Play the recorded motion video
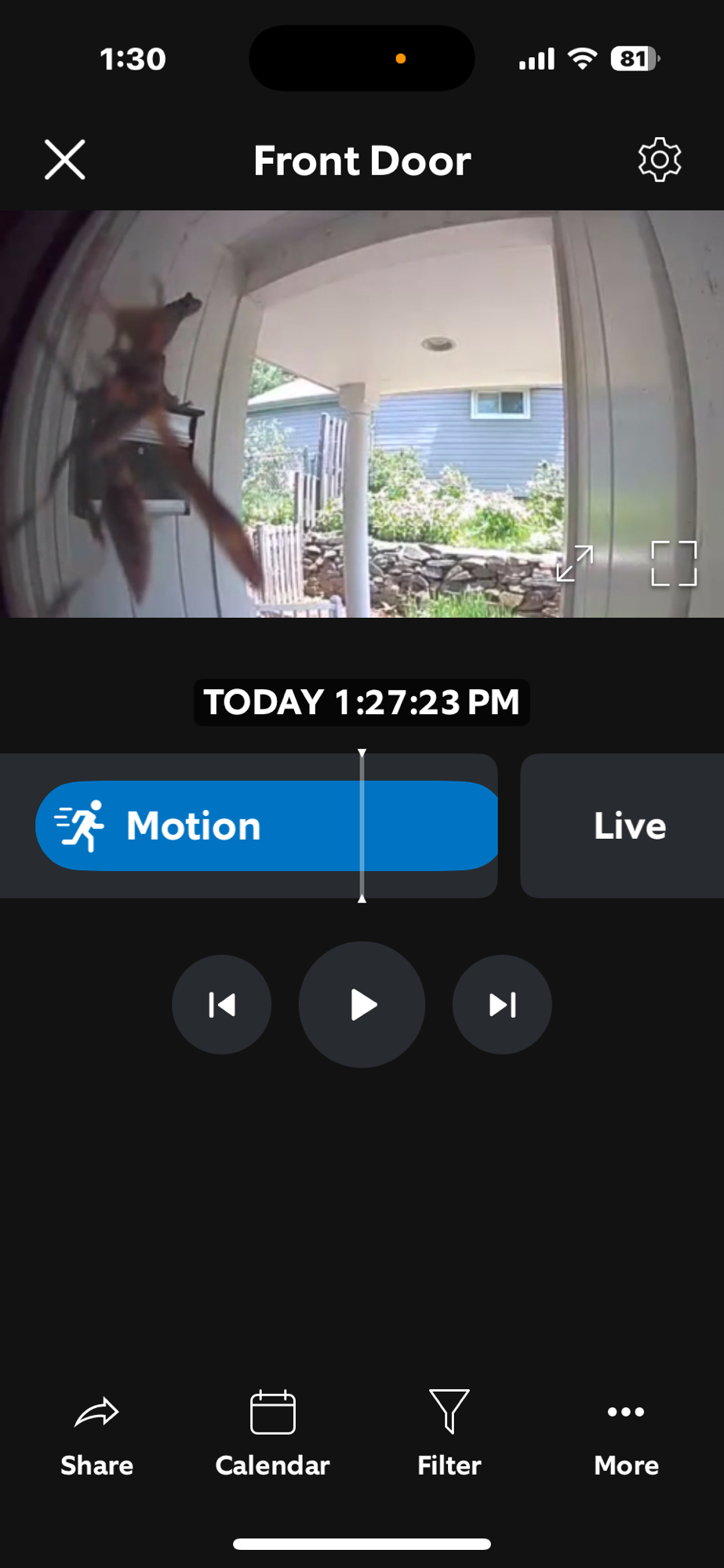This screenshot has width=724, height=1568. [362, 1004]
